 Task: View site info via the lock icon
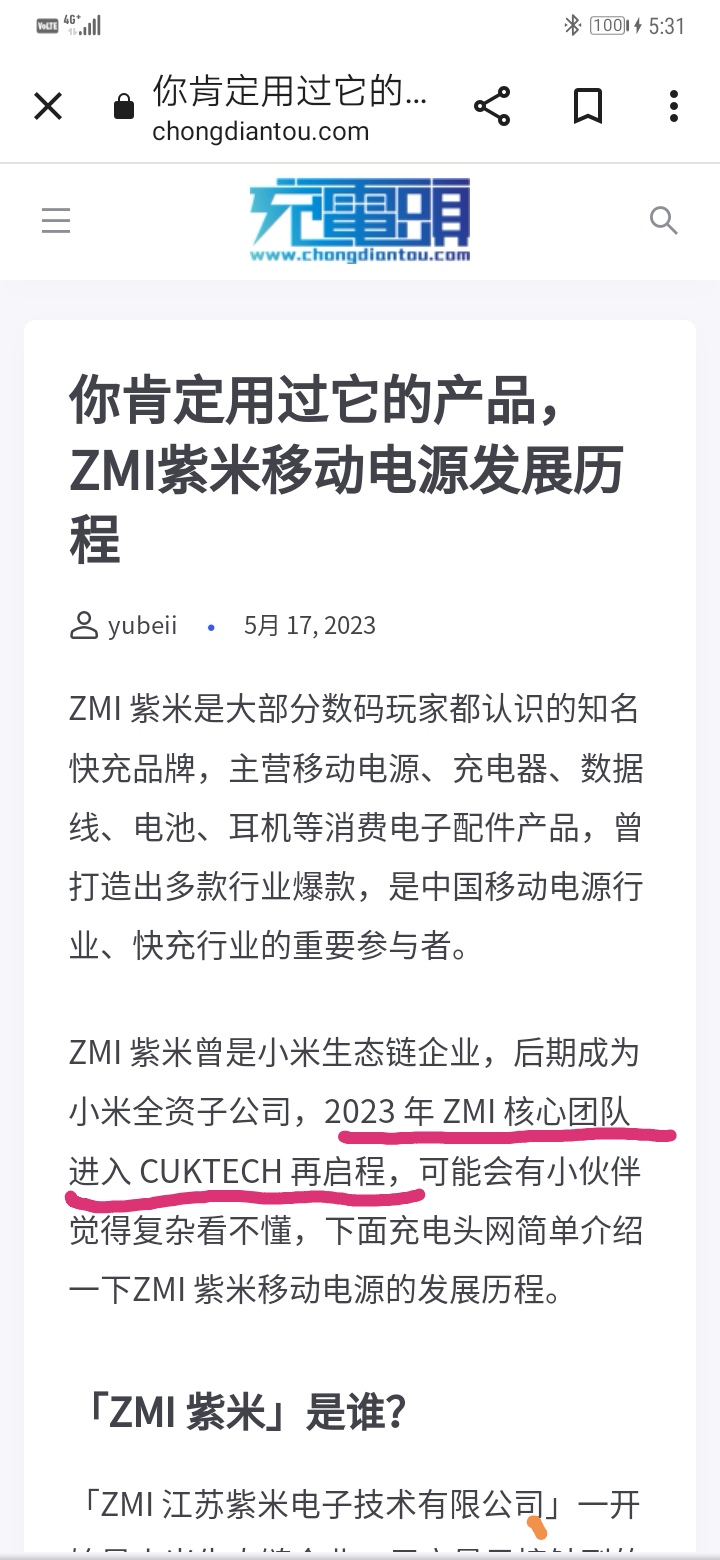point(124,107)
